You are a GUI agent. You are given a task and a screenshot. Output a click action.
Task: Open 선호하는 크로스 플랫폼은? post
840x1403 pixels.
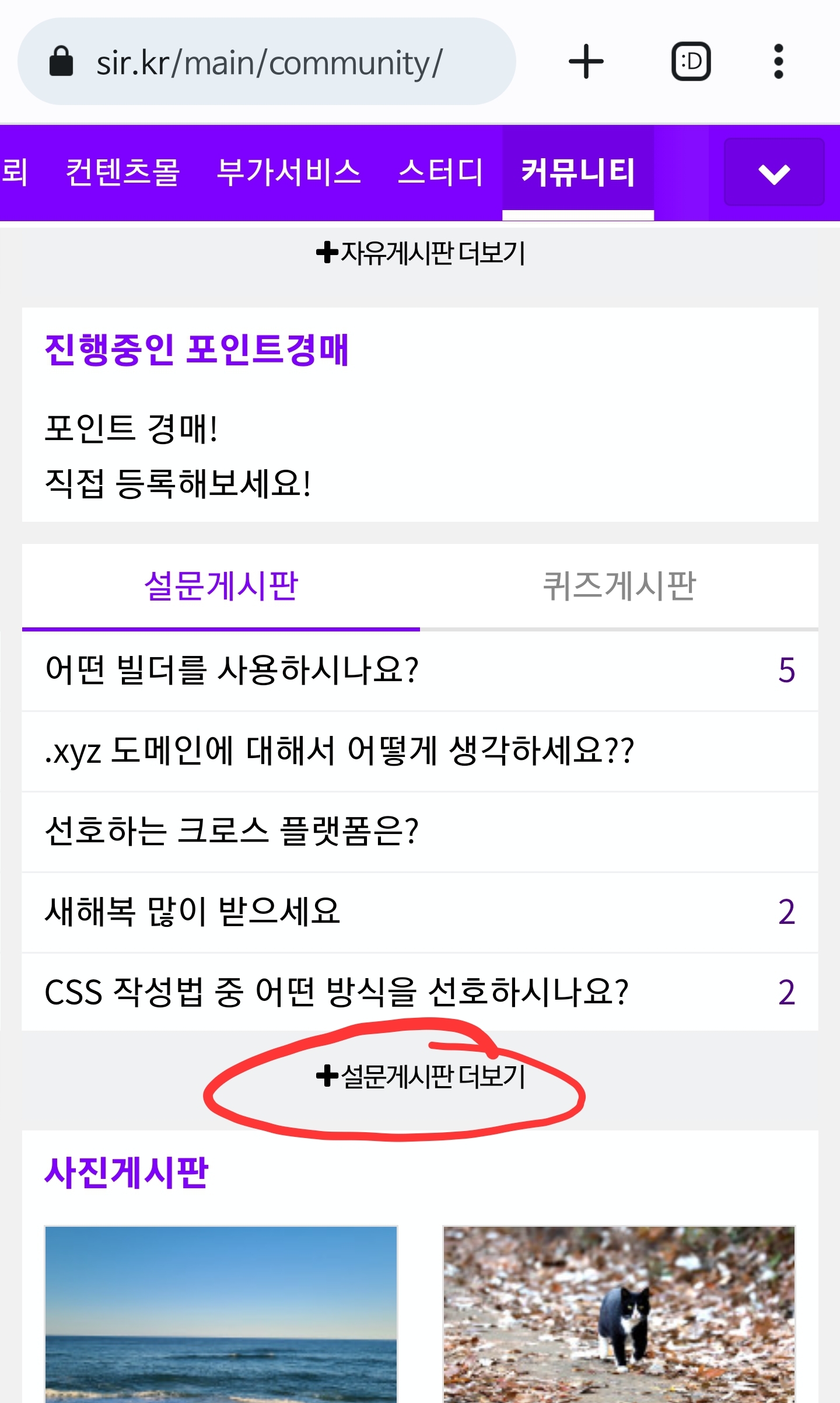(x=232, y=832)
